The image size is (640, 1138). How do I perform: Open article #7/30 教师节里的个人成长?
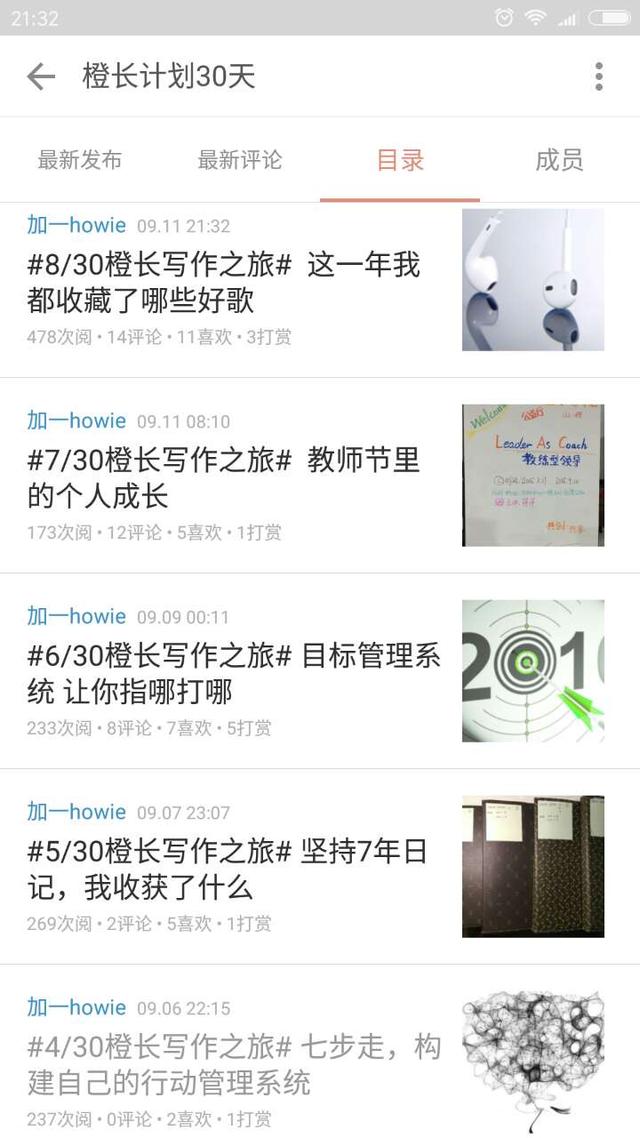224,478
